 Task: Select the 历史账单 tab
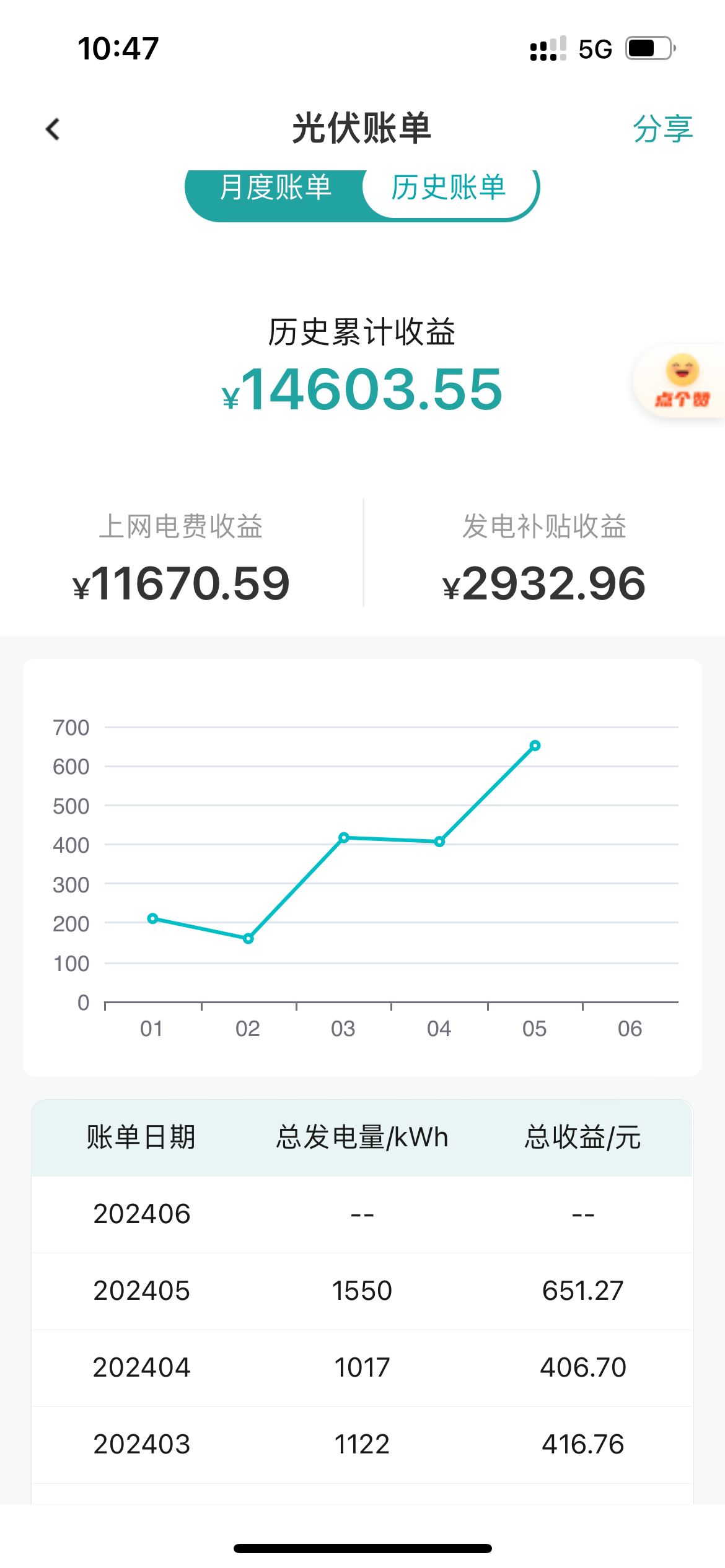[449, 188]
